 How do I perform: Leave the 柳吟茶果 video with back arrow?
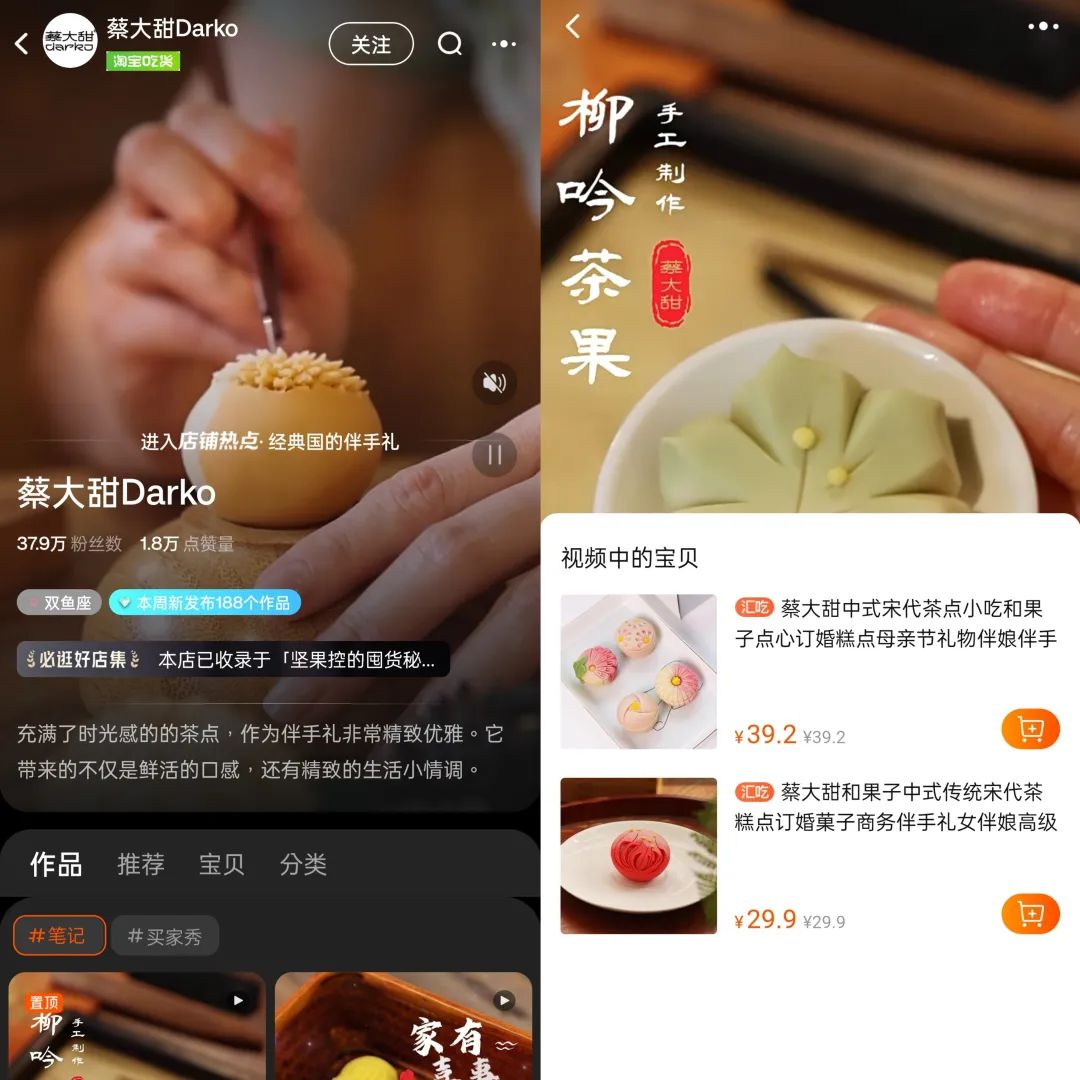tap(573, 27)
